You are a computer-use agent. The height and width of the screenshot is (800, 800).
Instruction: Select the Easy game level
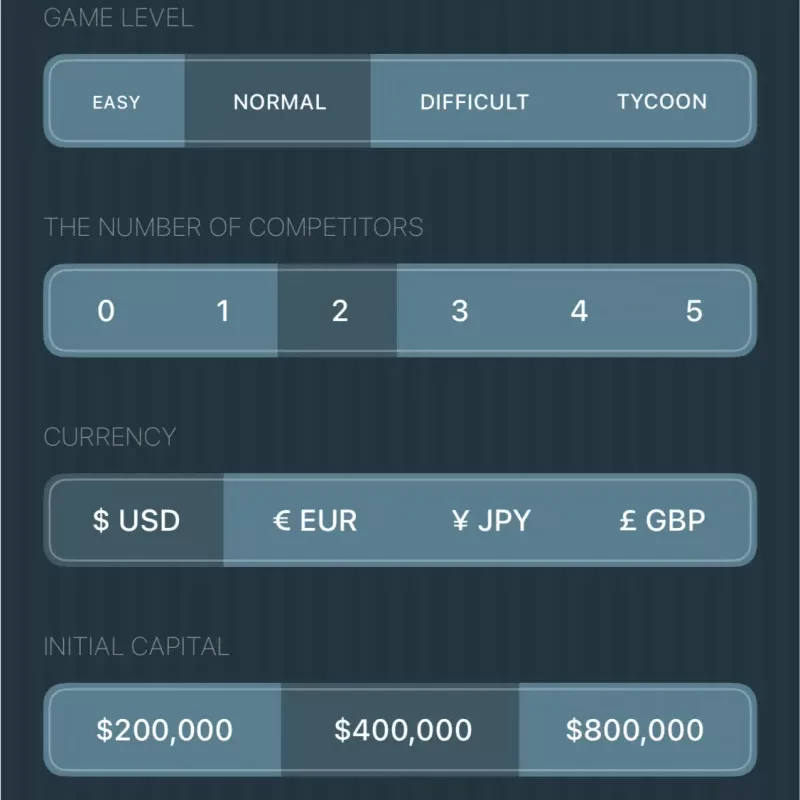116,102
